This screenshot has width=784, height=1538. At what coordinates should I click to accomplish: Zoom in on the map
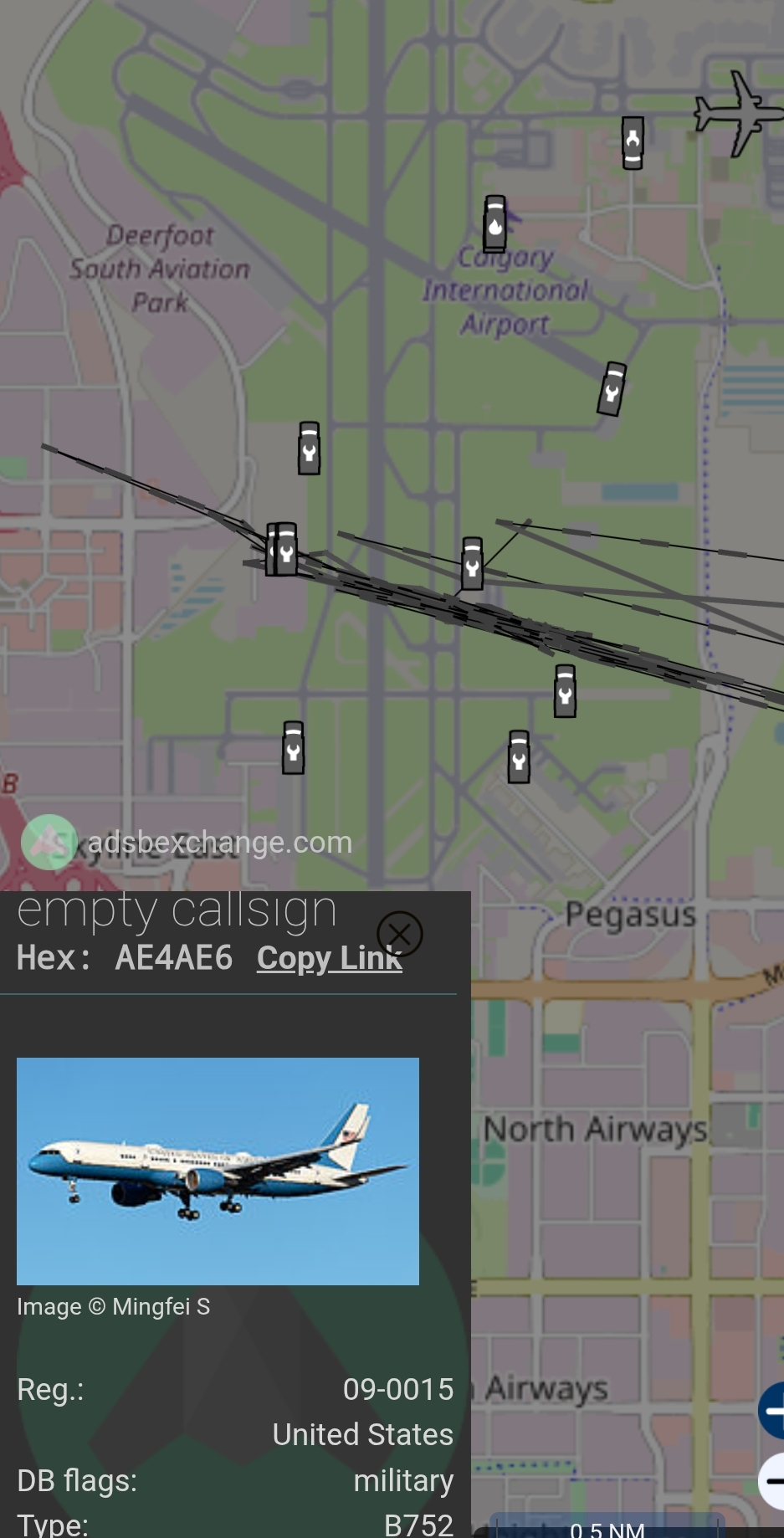(x=771, y=1411)
